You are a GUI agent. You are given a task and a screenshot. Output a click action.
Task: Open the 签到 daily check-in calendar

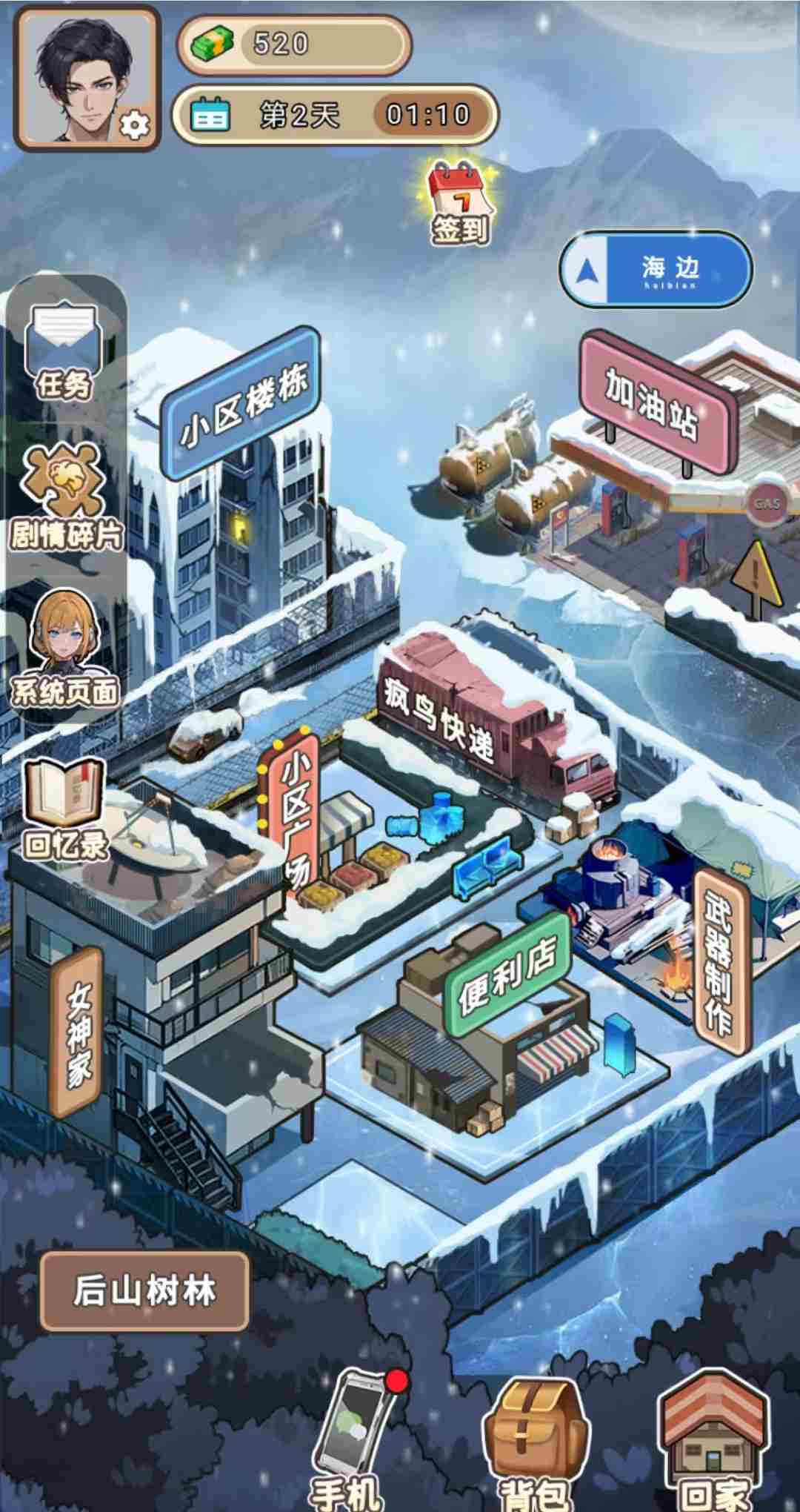click(460, 202)
